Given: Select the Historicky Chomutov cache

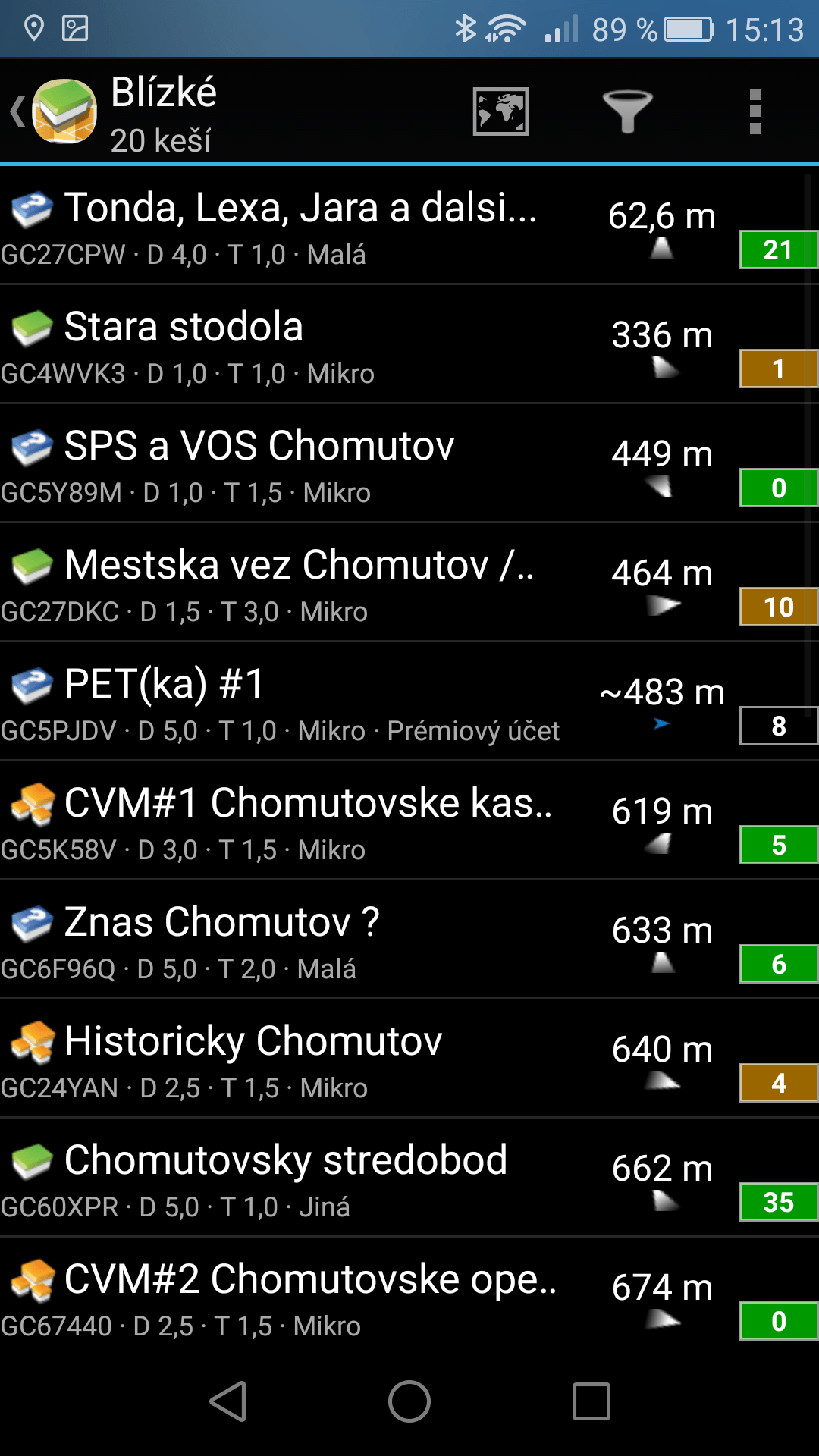Looking at the screenshot, I should pyautogui.click(x=409, y=1059).
